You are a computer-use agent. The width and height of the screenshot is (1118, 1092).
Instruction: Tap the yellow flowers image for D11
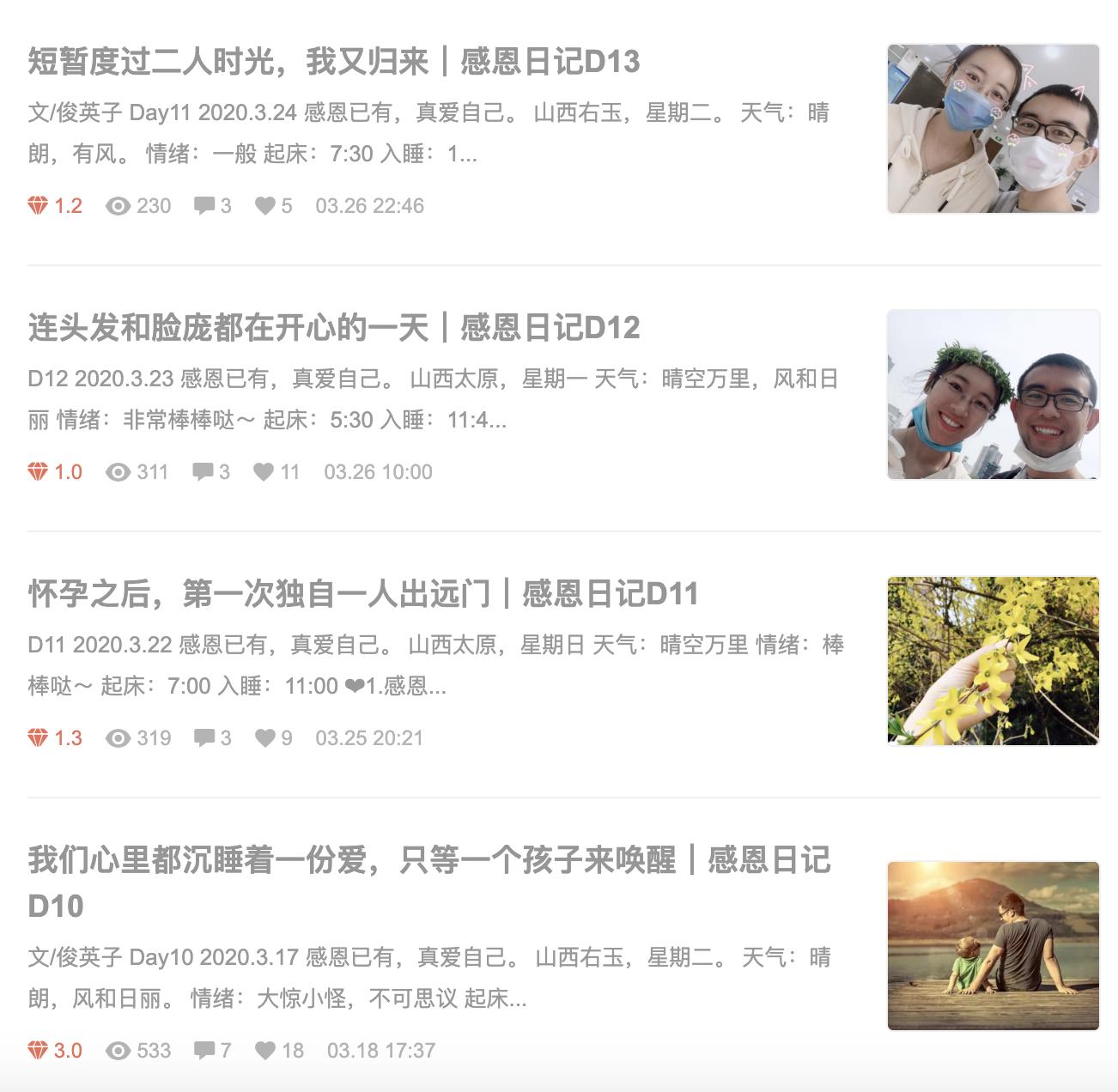pyautogui.click(x=993, y=661)
